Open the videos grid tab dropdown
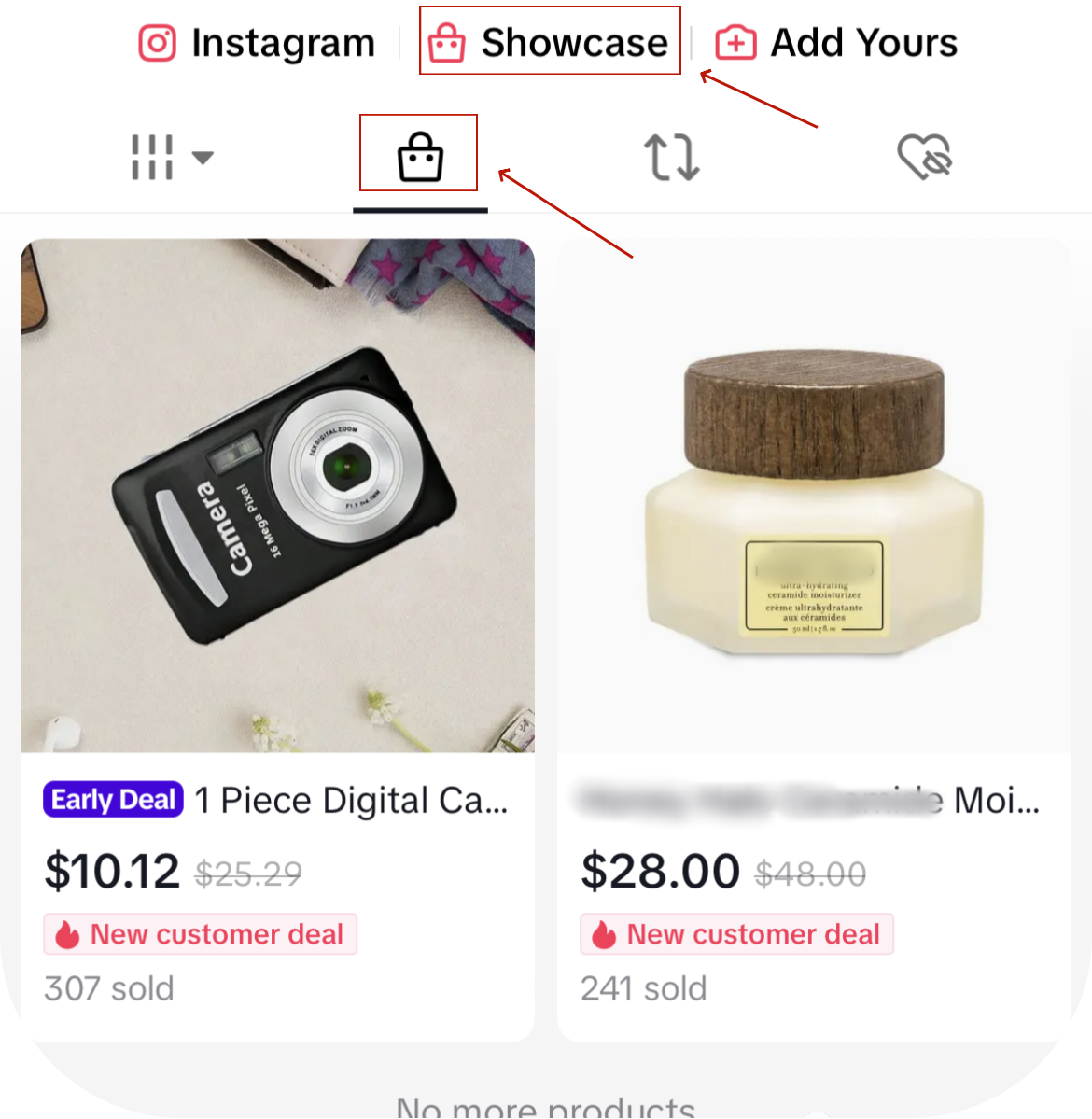Viewport: 1092px width, 1119px height. (172, 157)
